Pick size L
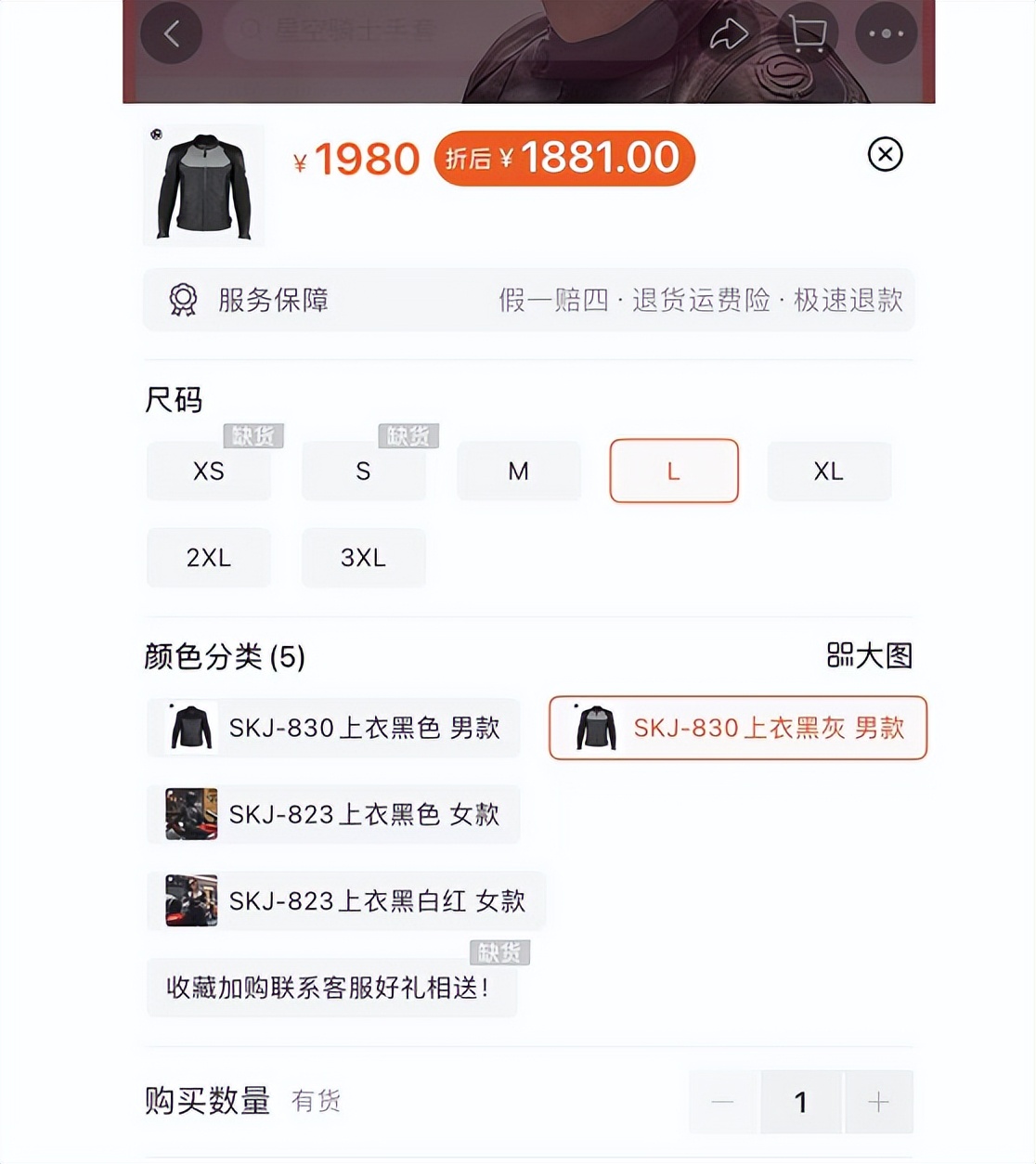Viewport: 1036px width, 1164px height. click(x=673, y=472)
